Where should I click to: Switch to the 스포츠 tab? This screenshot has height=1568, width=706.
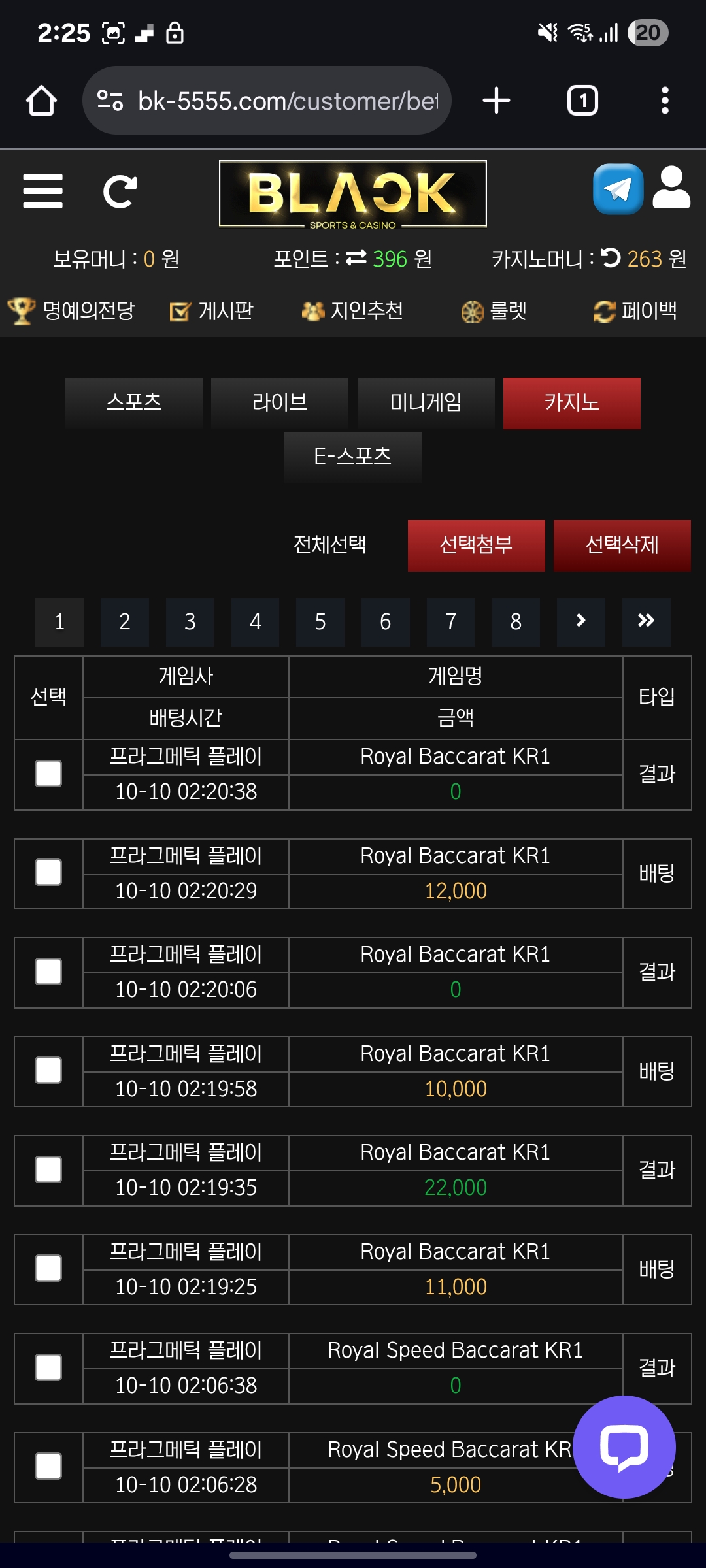coord(133,402)
